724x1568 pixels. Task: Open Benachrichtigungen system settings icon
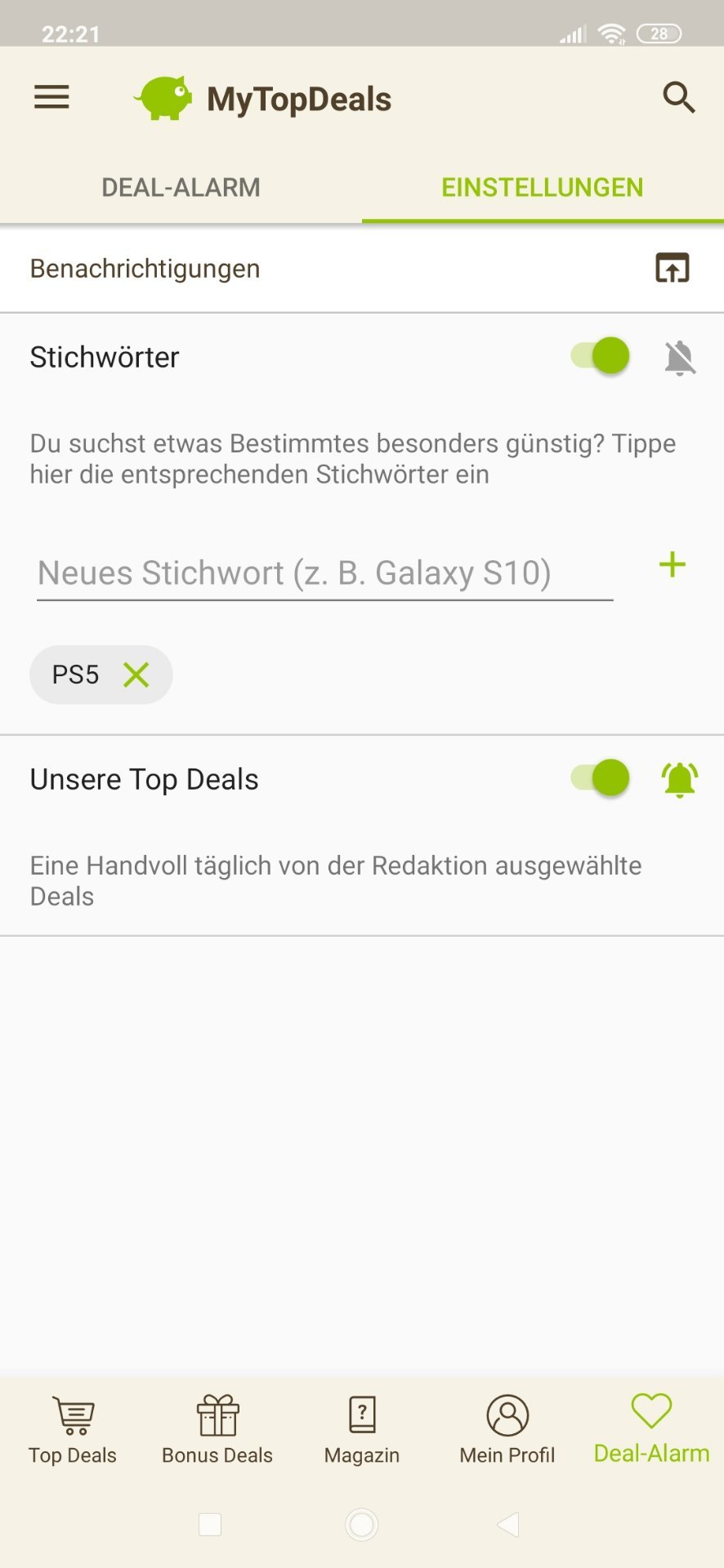click(x=672, y=268)
